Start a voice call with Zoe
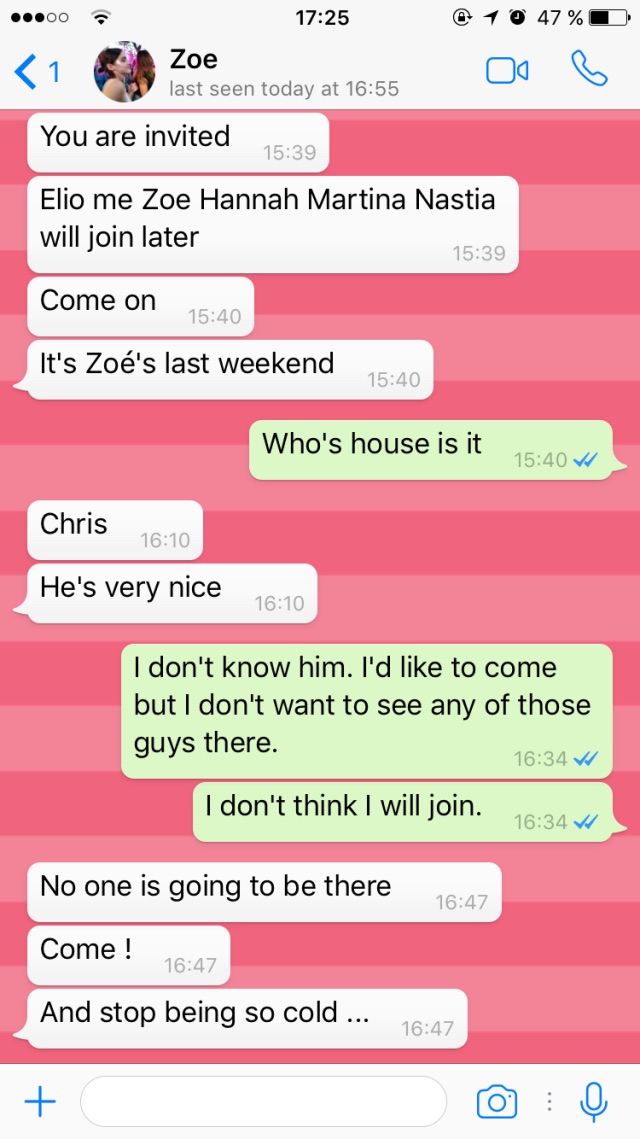The height and width of the screenshot is (1139, 640). tap(588, 69)
